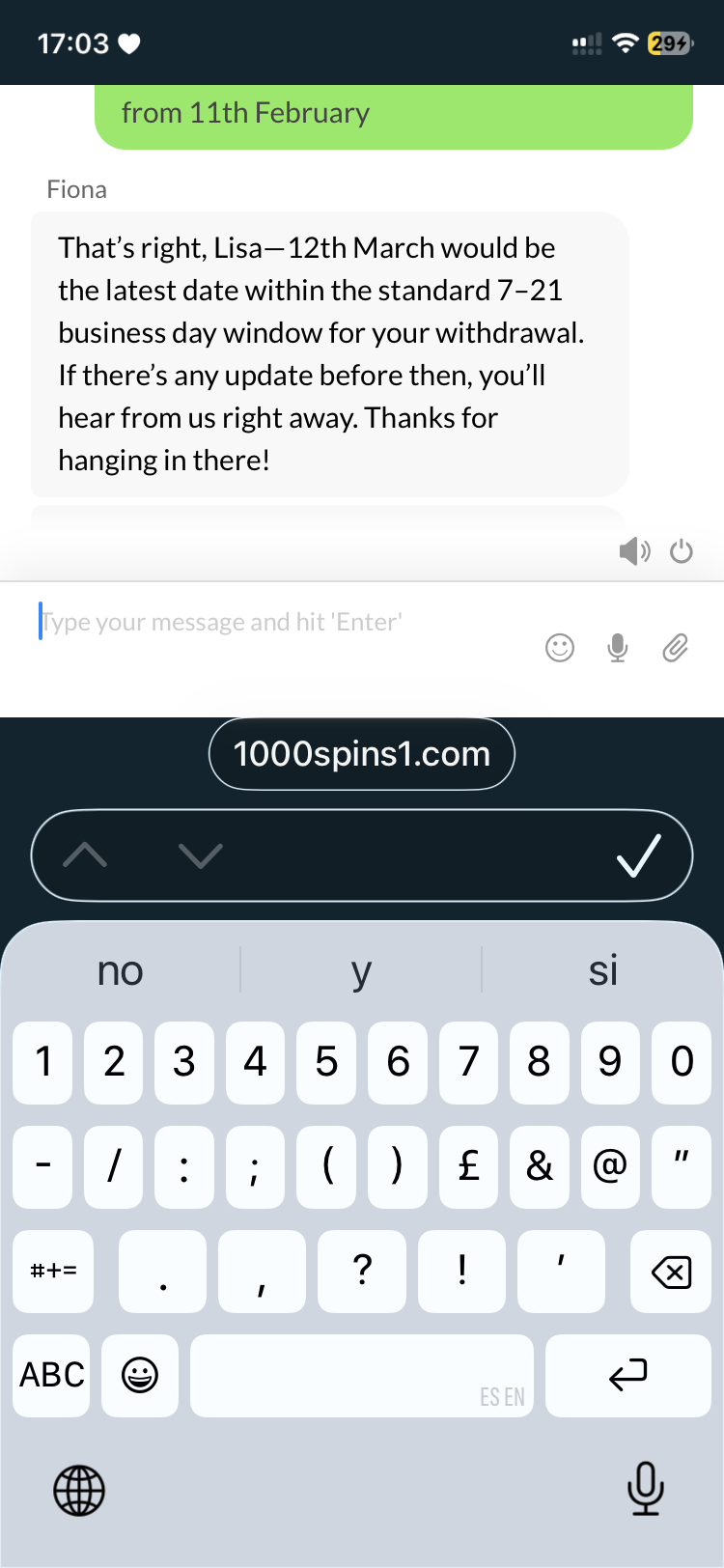Select the 'si' keyboard suggestion
This screenshot has width=724, height=1568.
(603, 970)
